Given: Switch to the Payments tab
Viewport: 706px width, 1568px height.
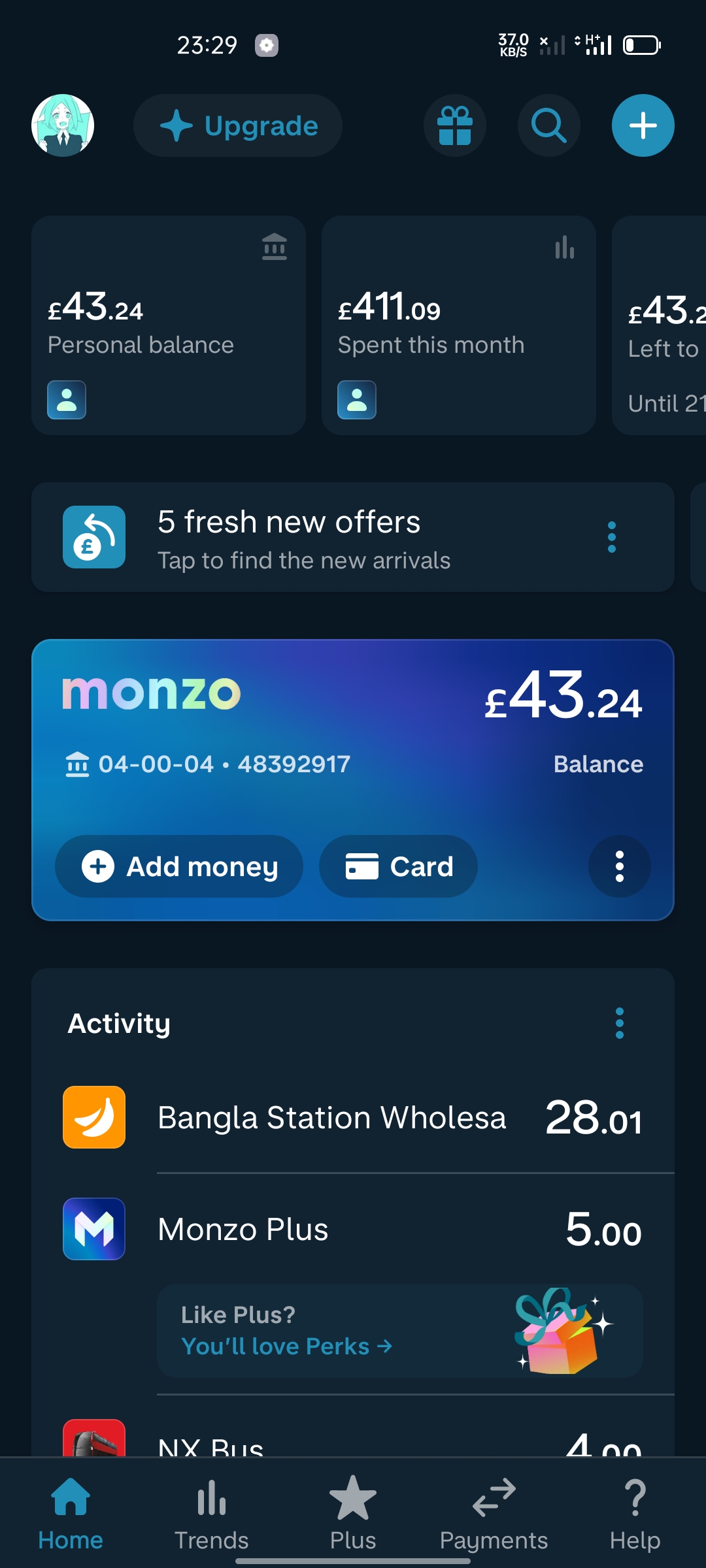Looking at the screenshot, I should tap(494, 1513).
